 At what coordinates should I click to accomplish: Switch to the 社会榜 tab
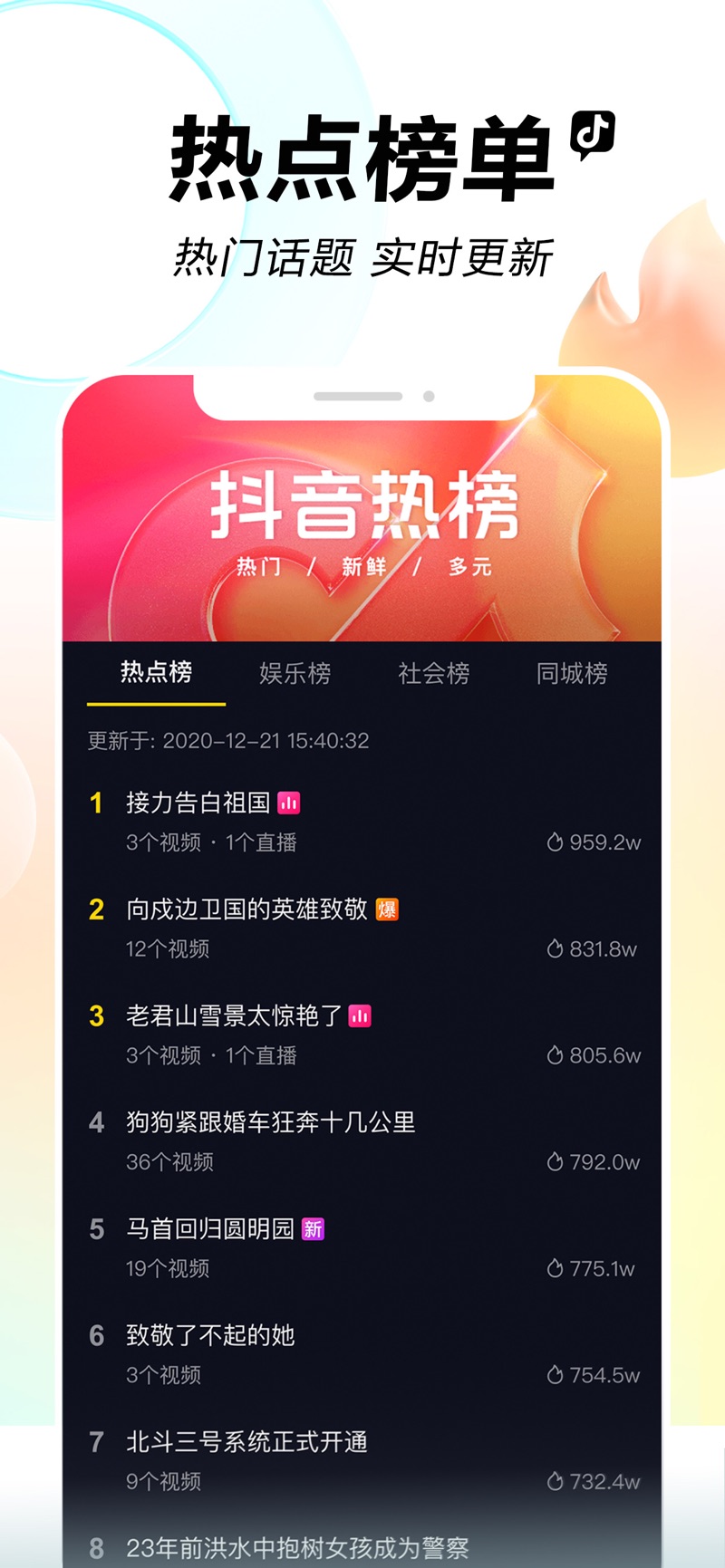[x=433, y=674]
